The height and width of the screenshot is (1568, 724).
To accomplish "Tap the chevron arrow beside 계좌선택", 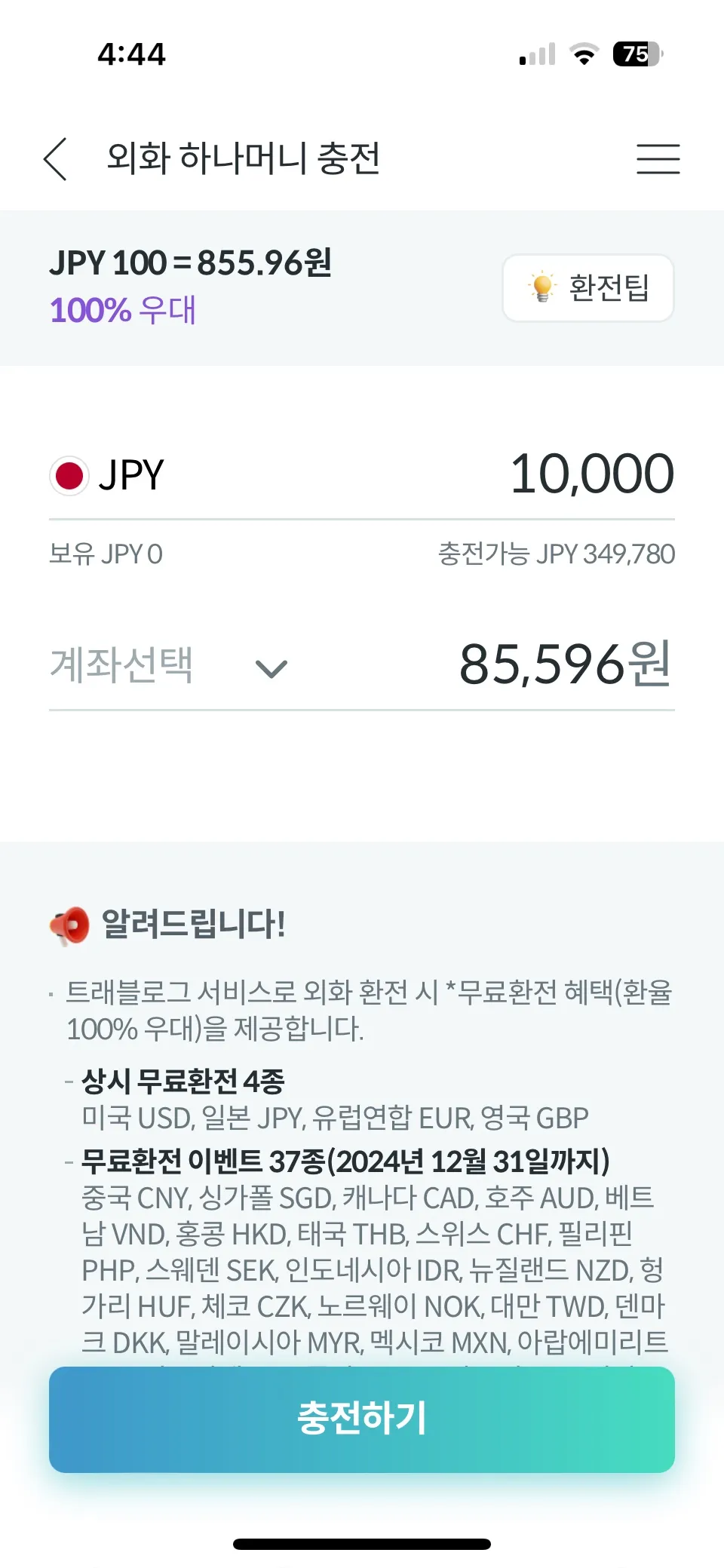I will 269,670.
